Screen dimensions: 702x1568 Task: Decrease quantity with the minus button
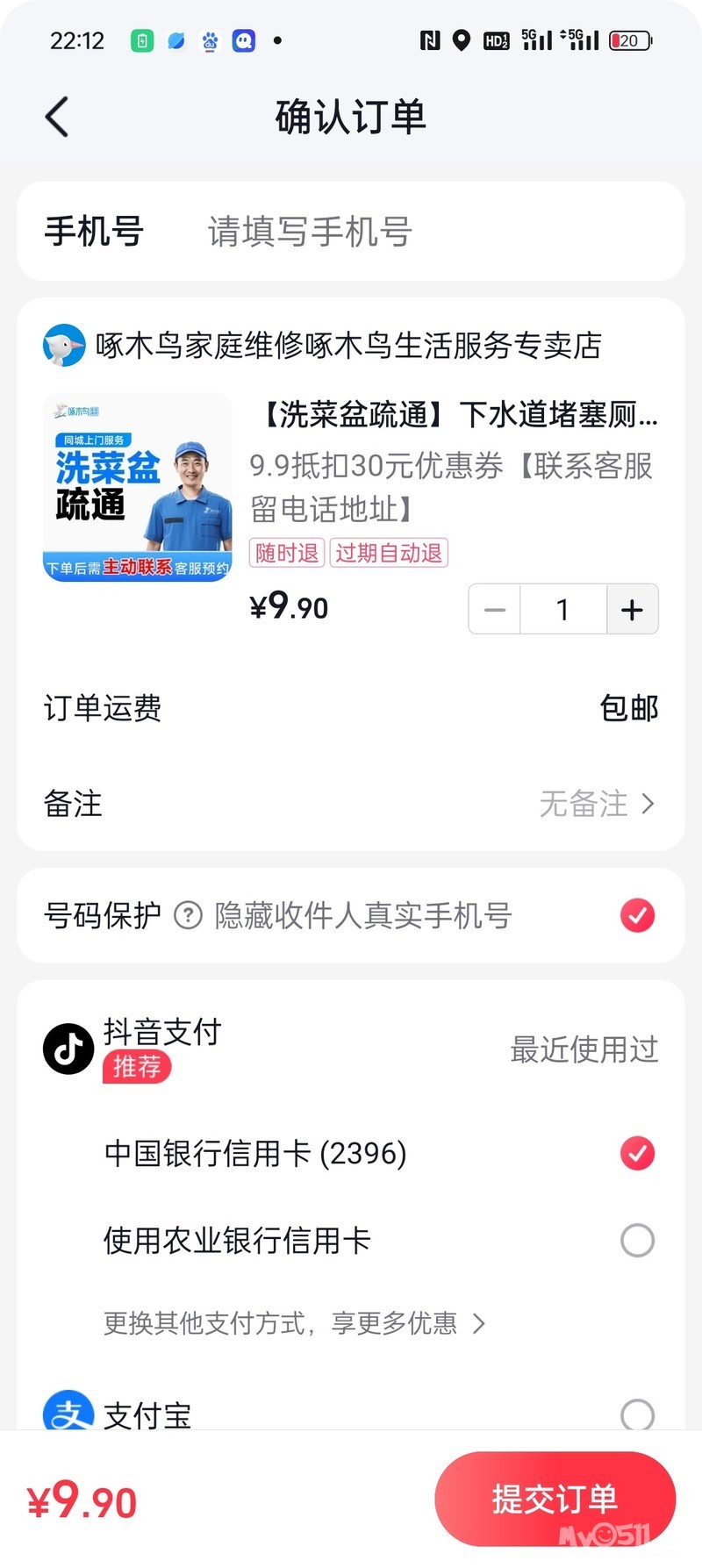pos(495,610)
